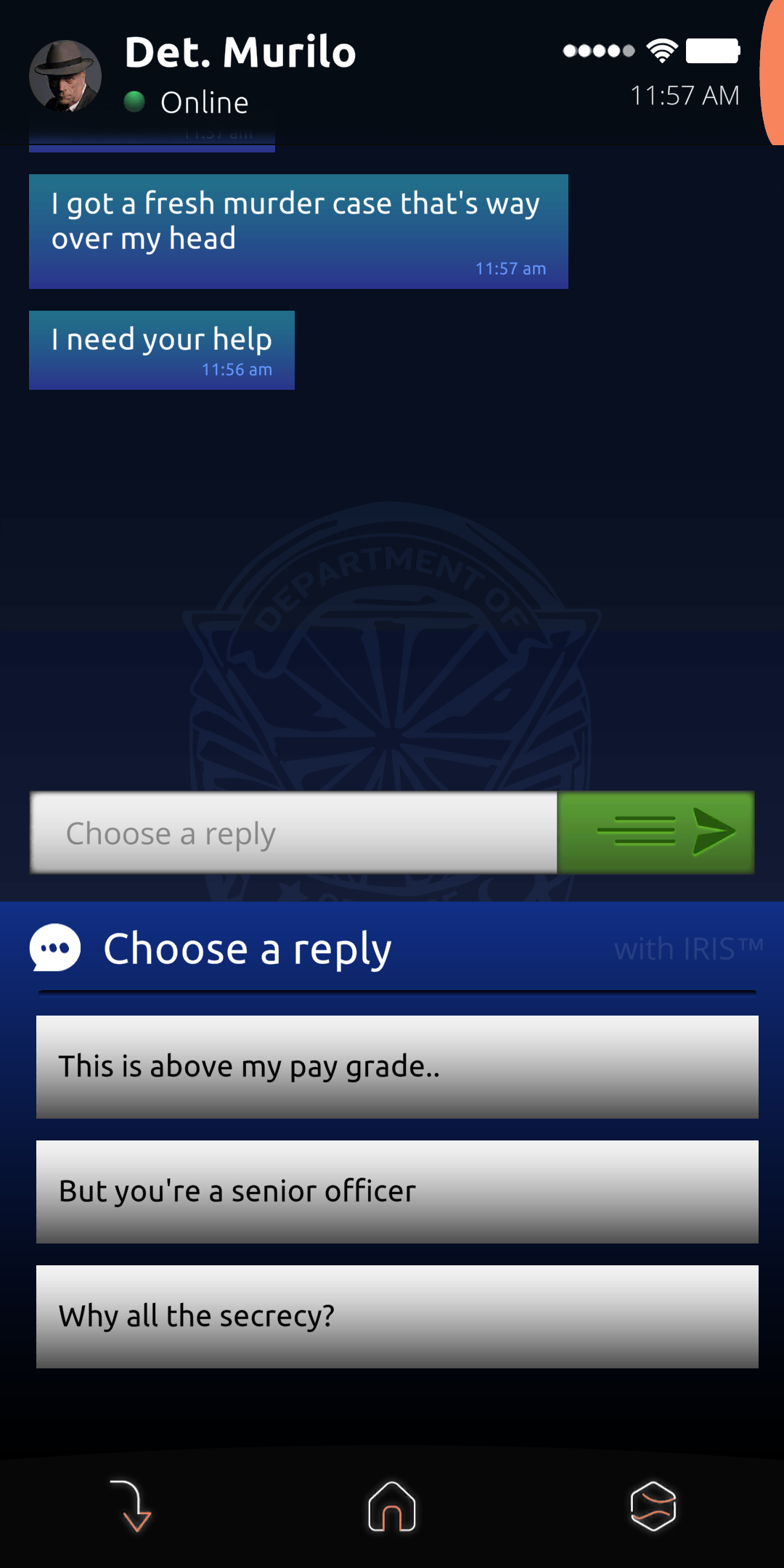Tap the back arrow in bottom bar
784x1568 pixels.
131,1506
